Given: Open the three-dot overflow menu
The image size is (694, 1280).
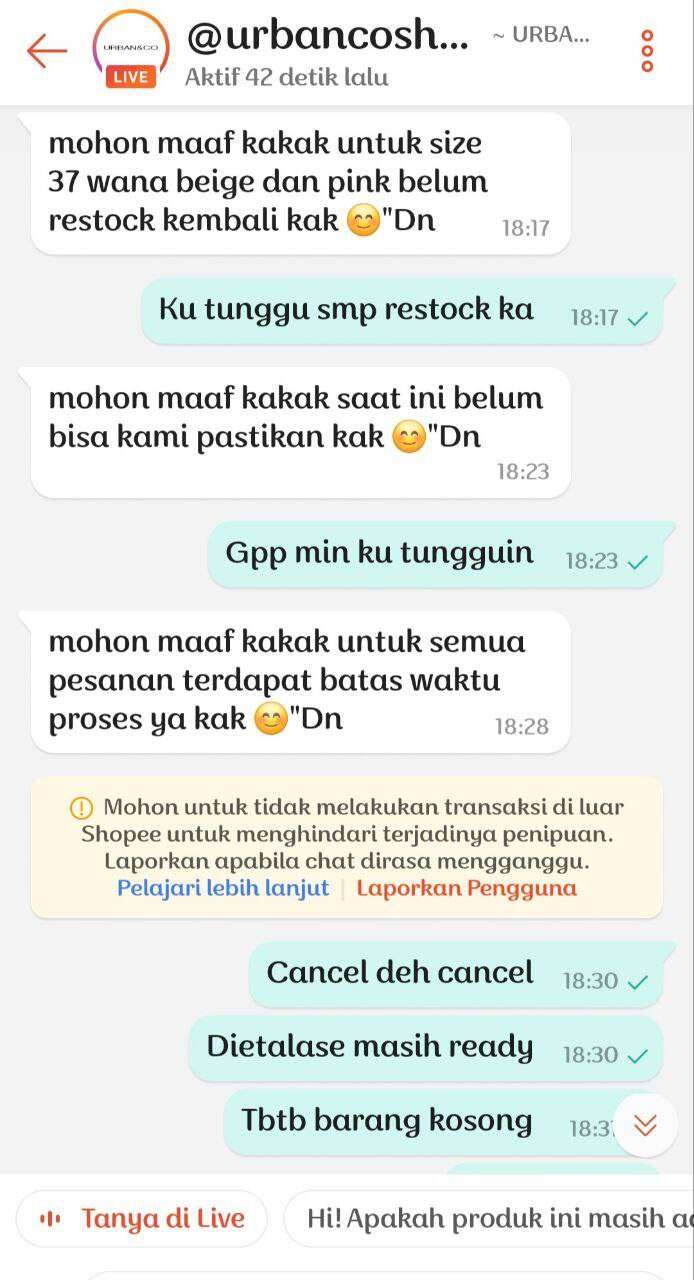Looking at the screenshot, I should [647, 50].
